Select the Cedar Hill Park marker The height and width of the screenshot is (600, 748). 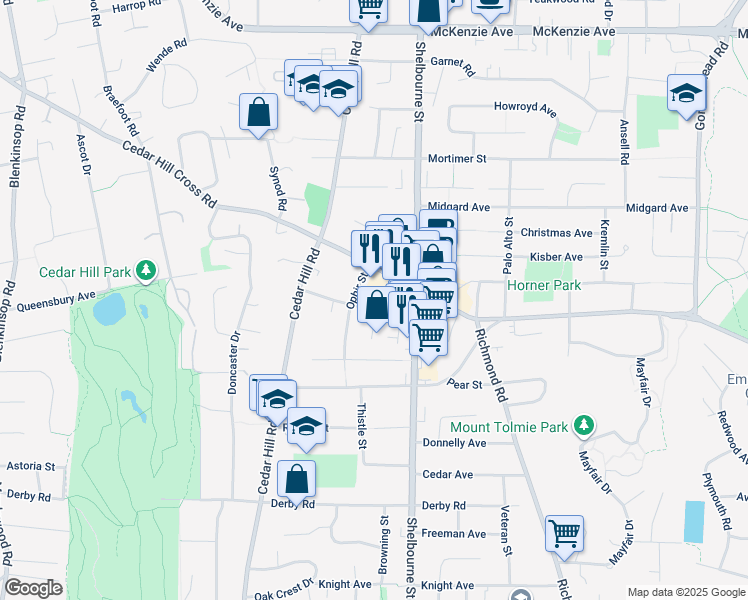pyautogui.click(x=147, y=271)
